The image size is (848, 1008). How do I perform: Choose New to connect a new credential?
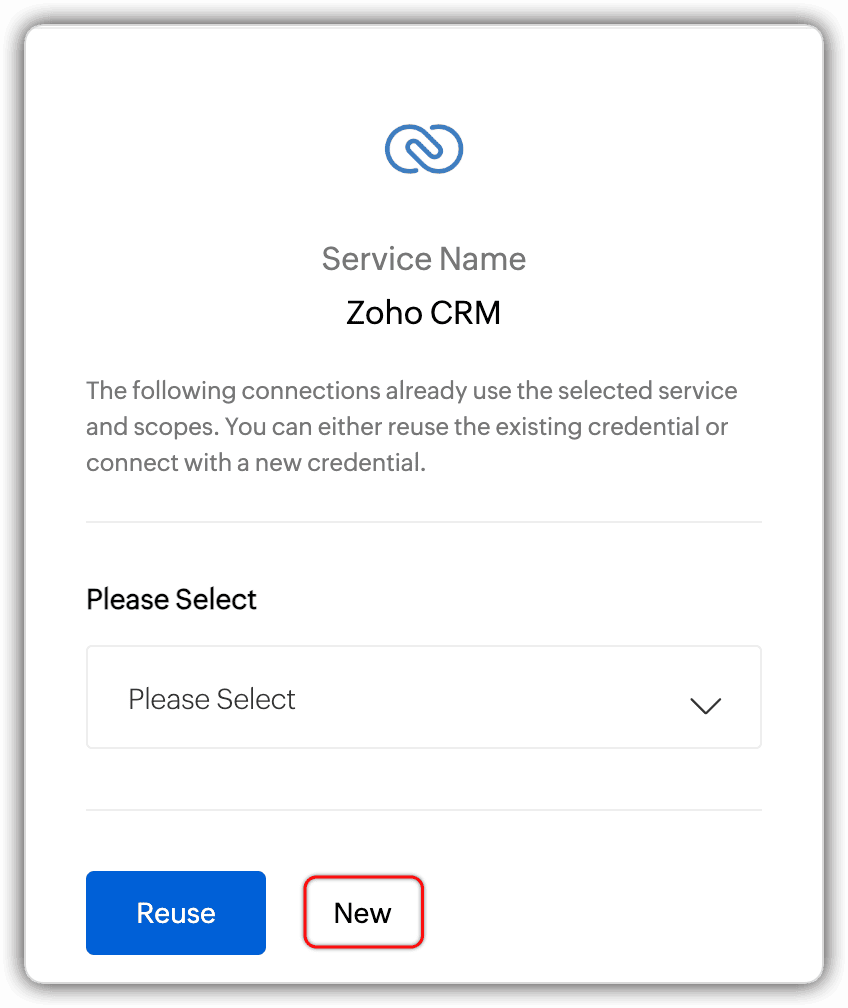363,913
